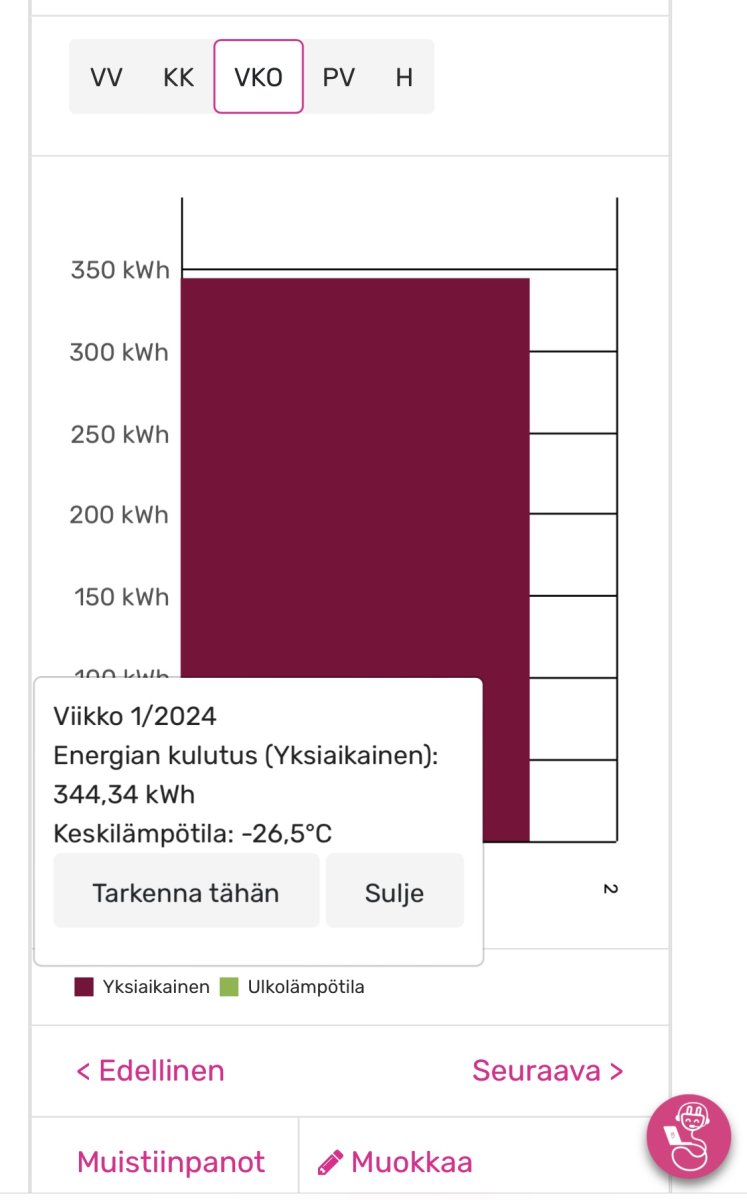Tap Tarkenna tähän to zoom in

click(x=186, y=892)
